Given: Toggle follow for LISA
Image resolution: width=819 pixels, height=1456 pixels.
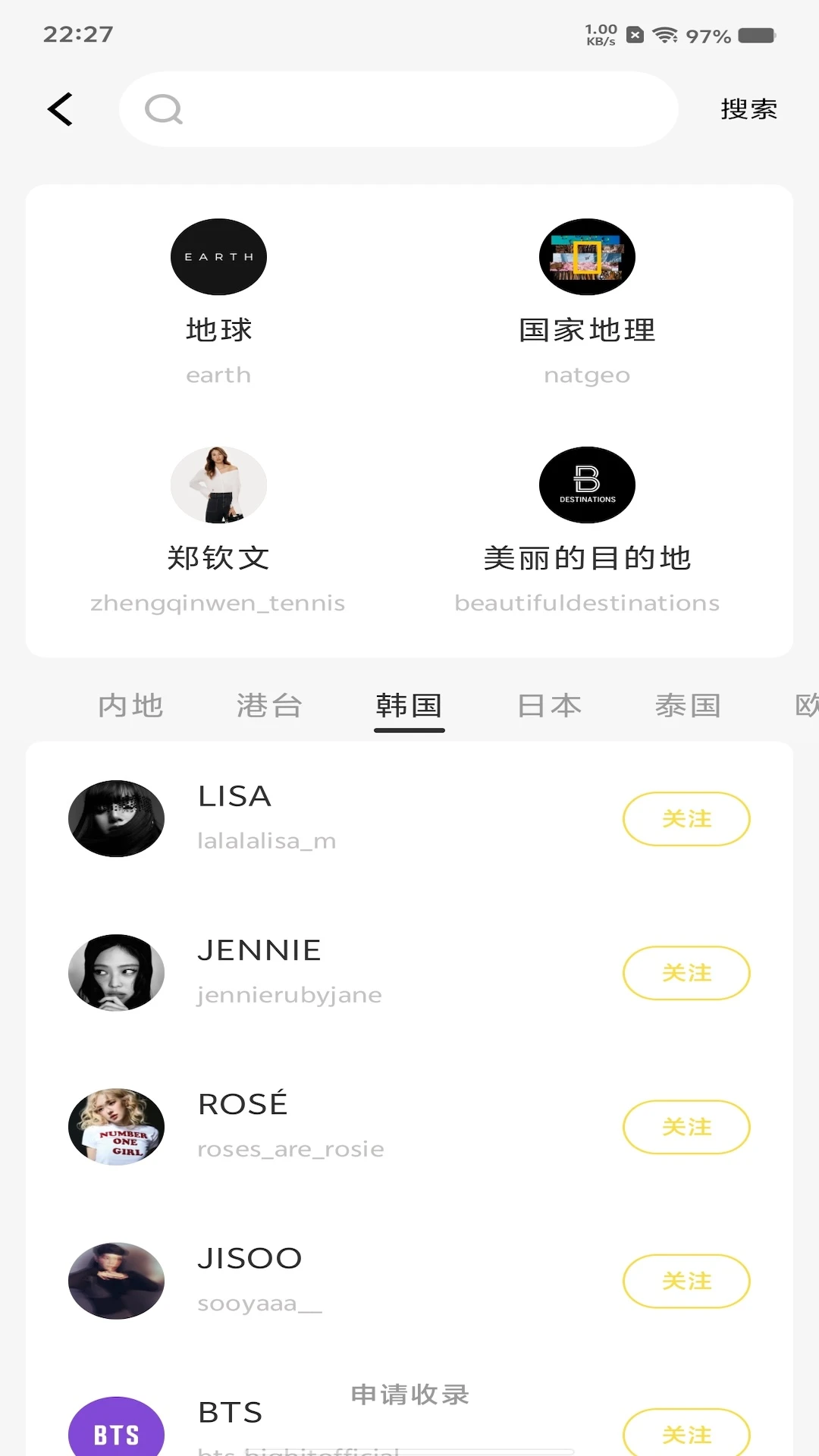Looking at the screenshot, I should click(686, 819).
